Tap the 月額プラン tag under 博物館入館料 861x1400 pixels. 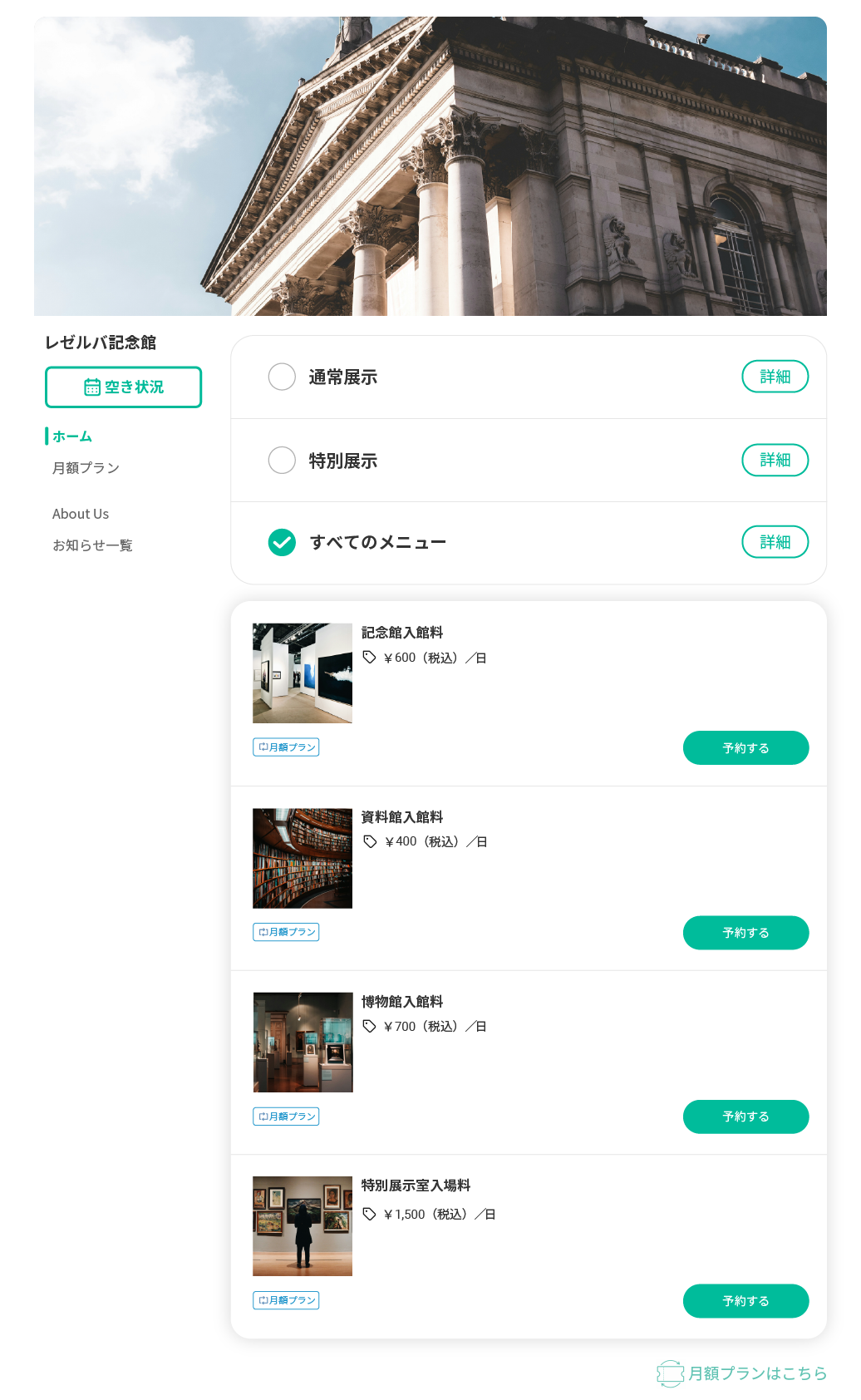(286, 1117)
